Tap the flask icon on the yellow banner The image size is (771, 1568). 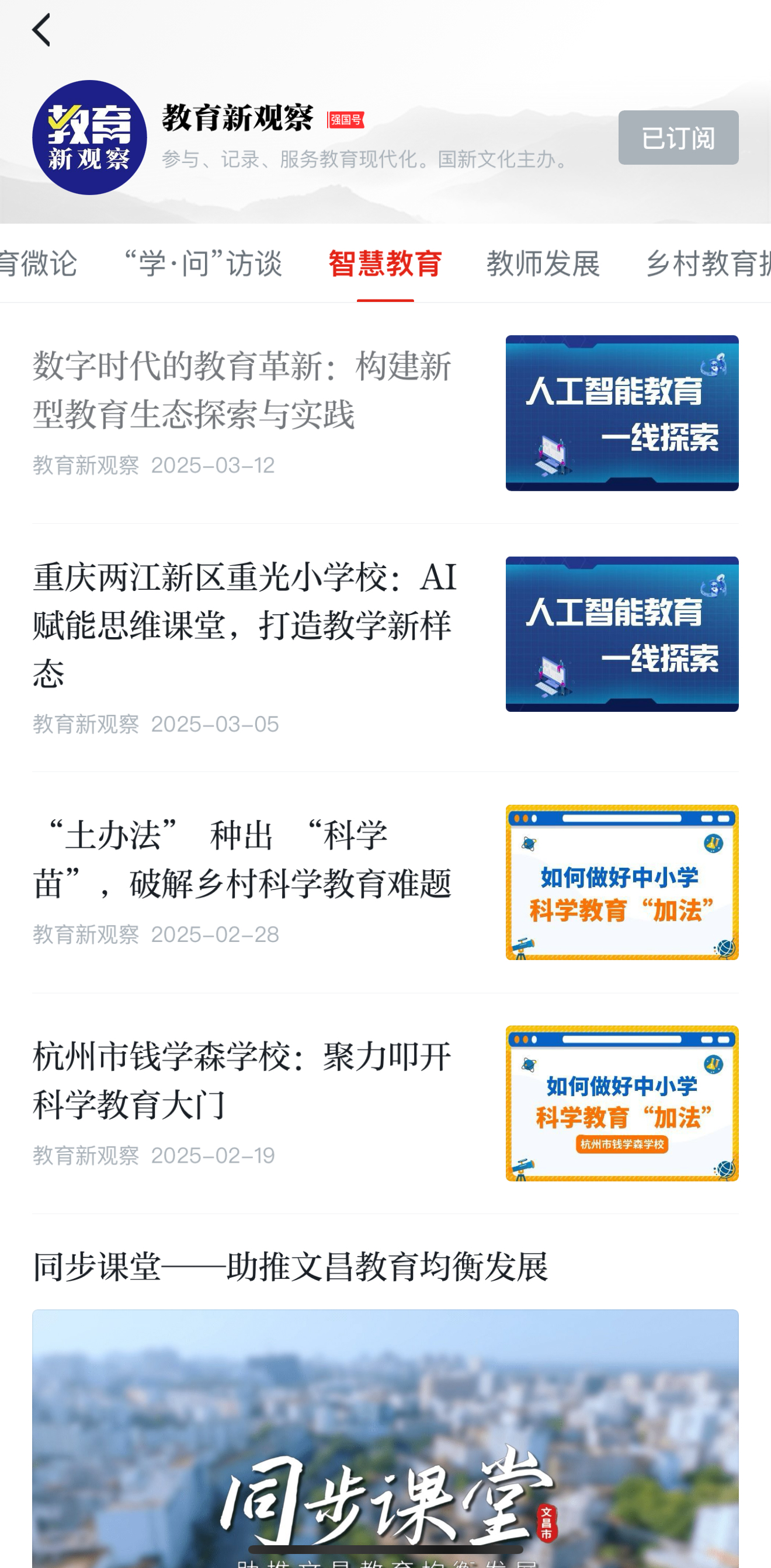tap(714, 843)
